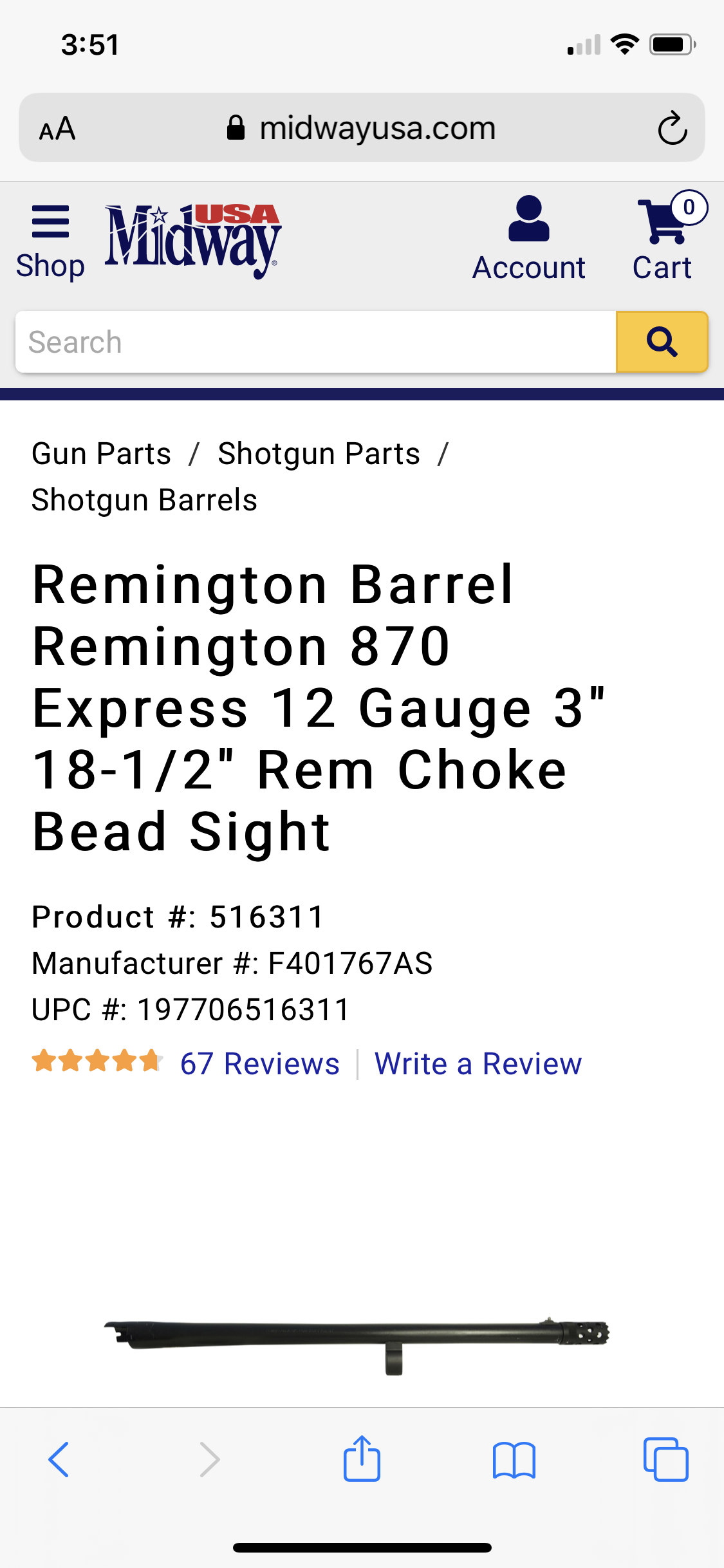Image resolution: width=724 pixels, height=1568 pixels.
Task: Reload the page in Safari
Action: pos(673,128)
